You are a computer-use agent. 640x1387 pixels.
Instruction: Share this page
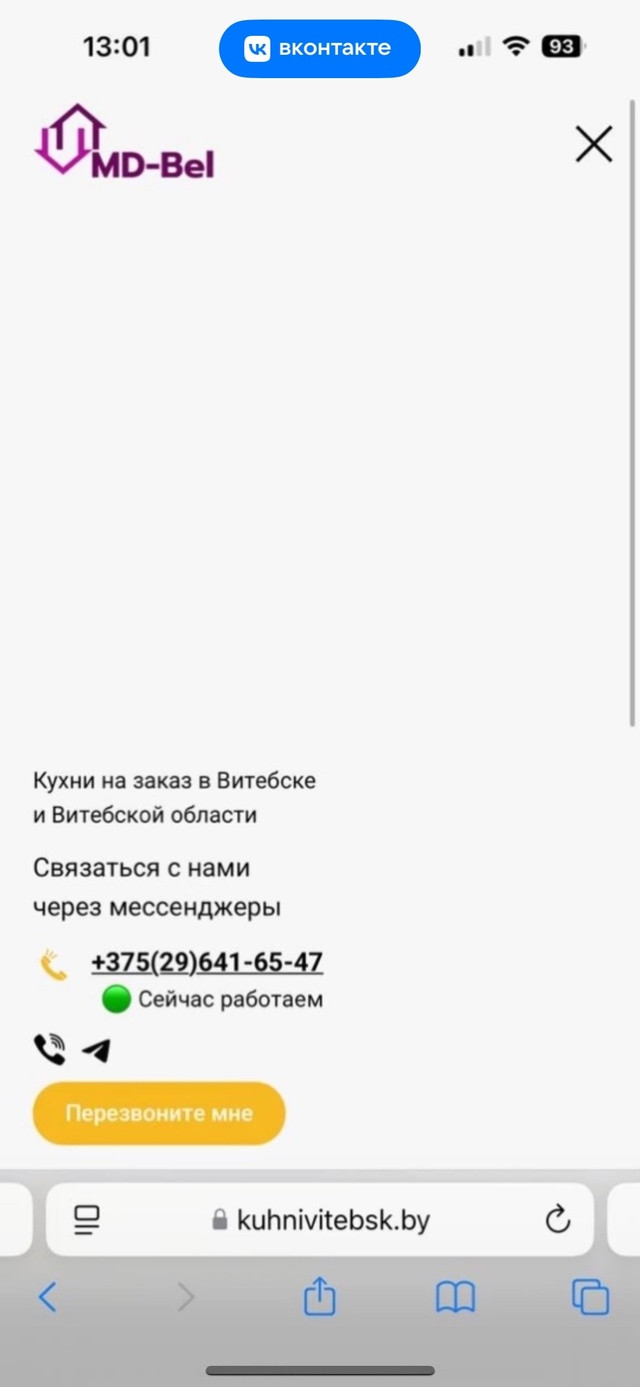pos(319,1297)
